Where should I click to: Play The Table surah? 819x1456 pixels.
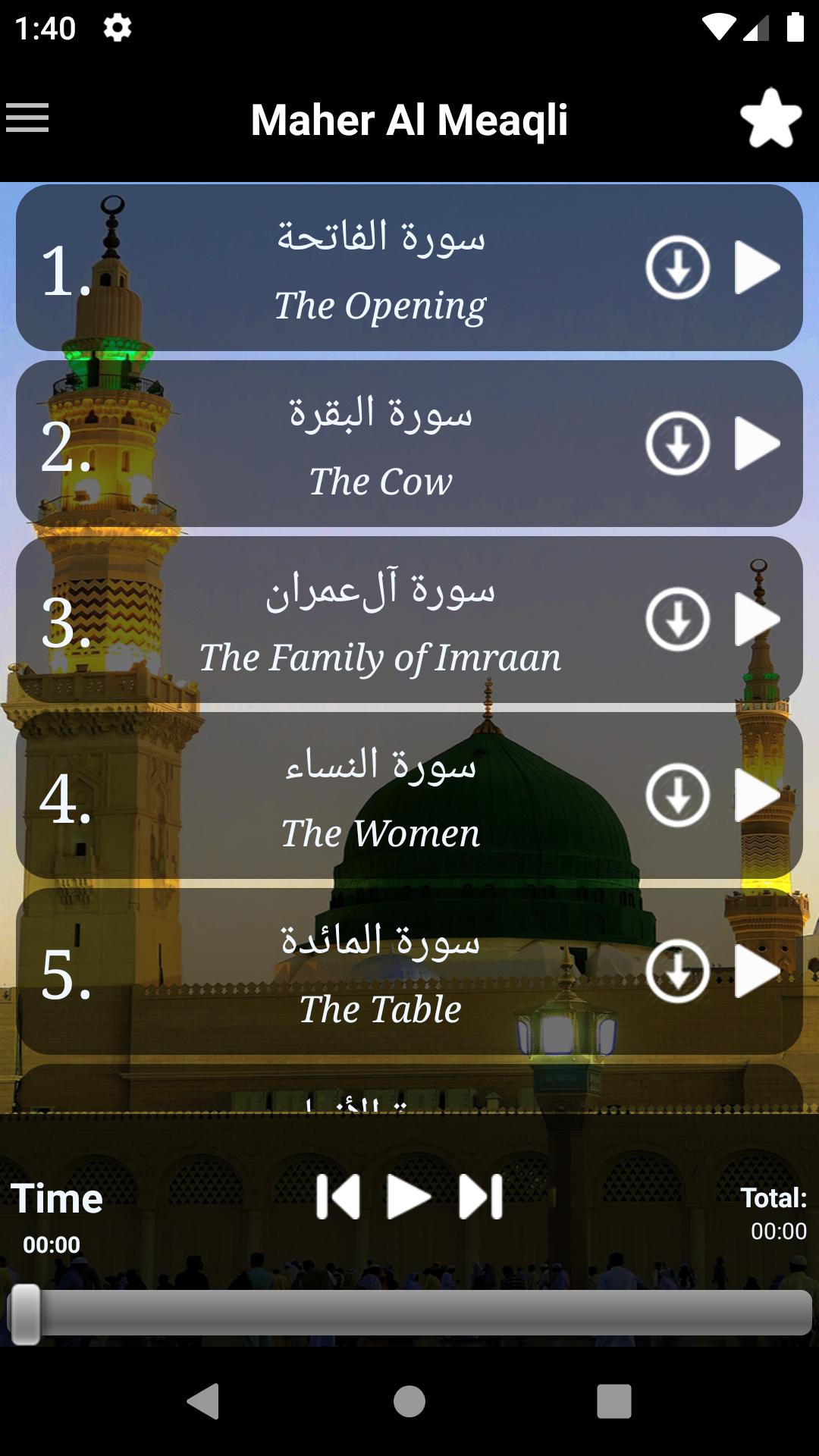pos(757,971)
